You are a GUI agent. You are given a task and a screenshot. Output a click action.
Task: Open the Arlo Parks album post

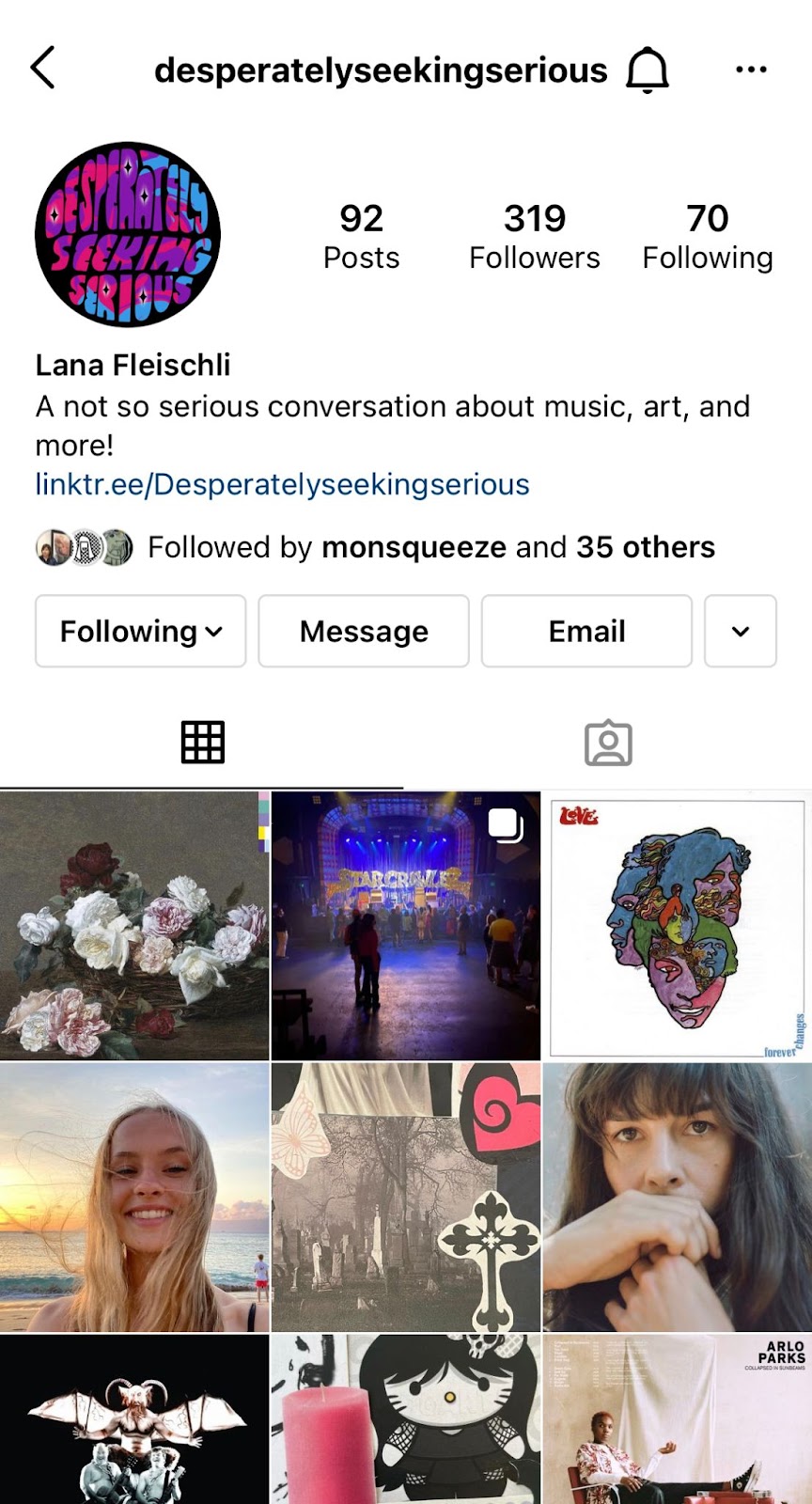pos(678,1421)
